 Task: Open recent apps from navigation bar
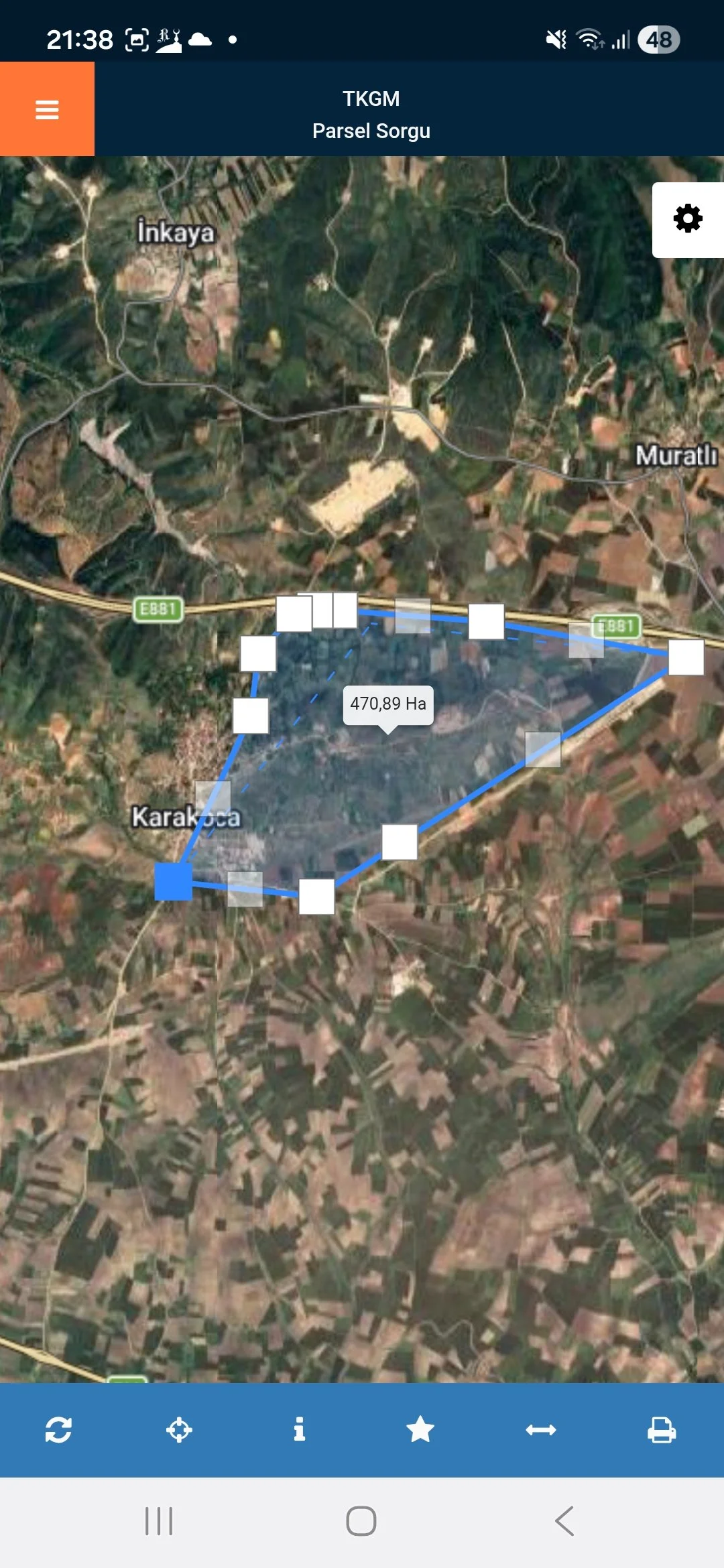[x=159, y=1520]
